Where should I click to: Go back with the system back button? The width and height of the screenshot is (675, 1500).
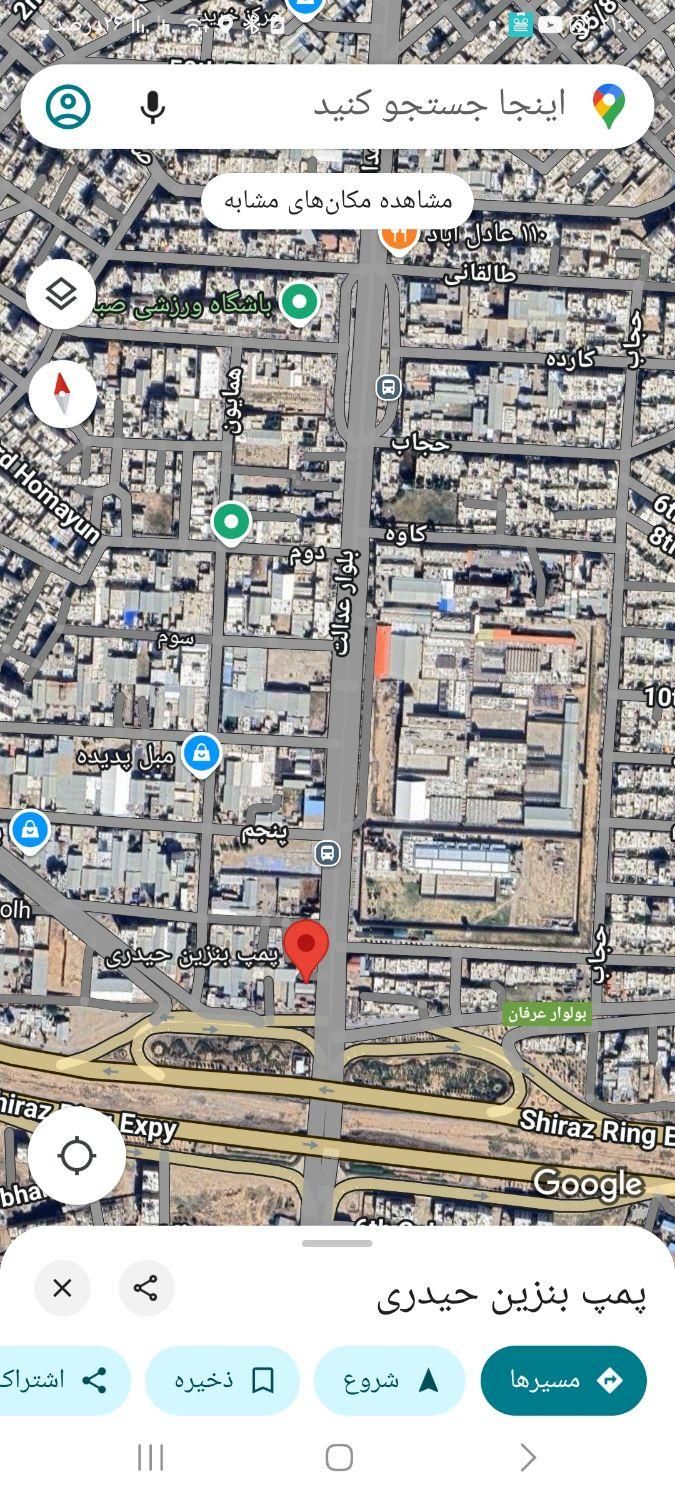pyautogui.click(x=527, y=1457)
